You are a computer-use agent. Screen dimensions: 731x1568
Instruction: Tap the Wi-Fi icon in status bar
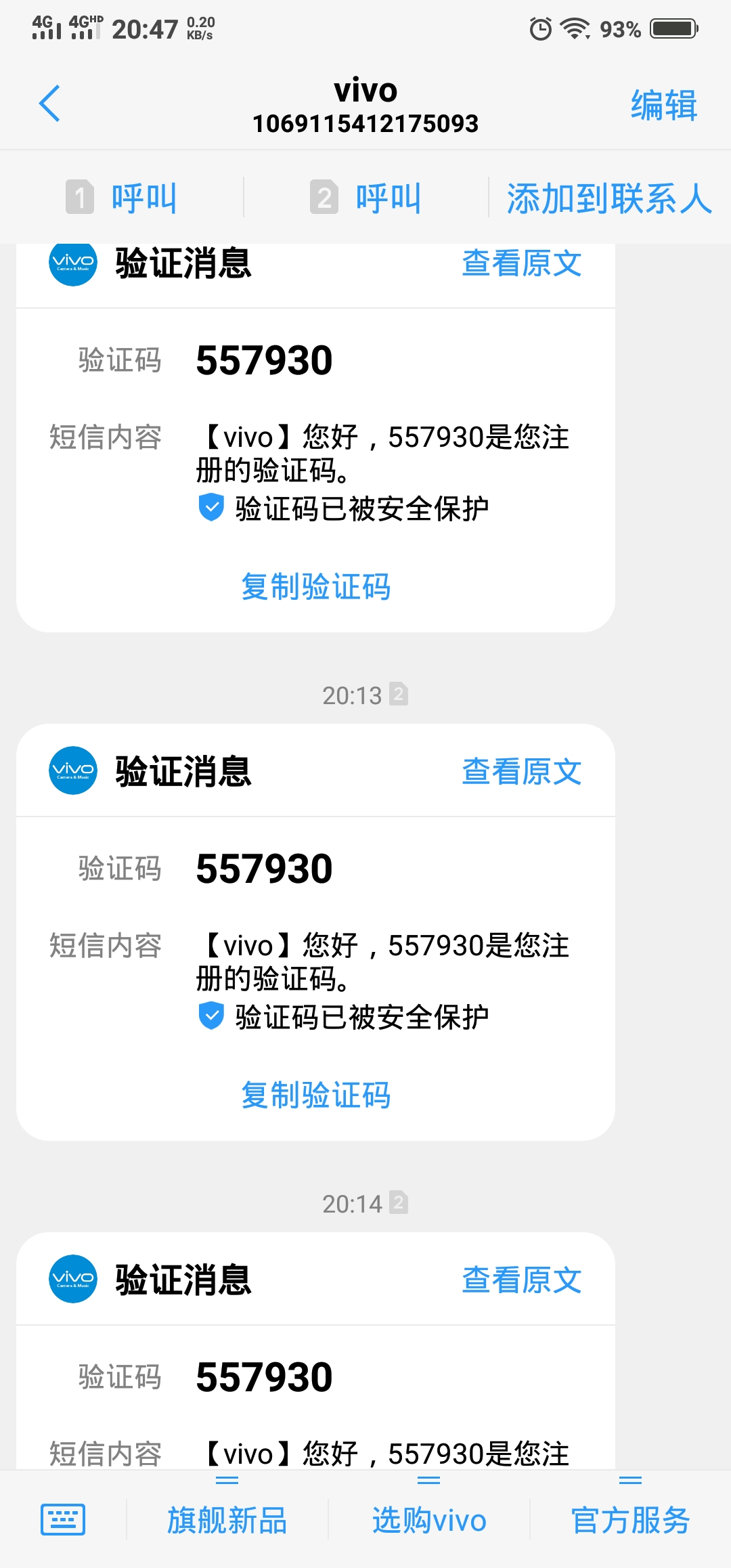point(574,28)
